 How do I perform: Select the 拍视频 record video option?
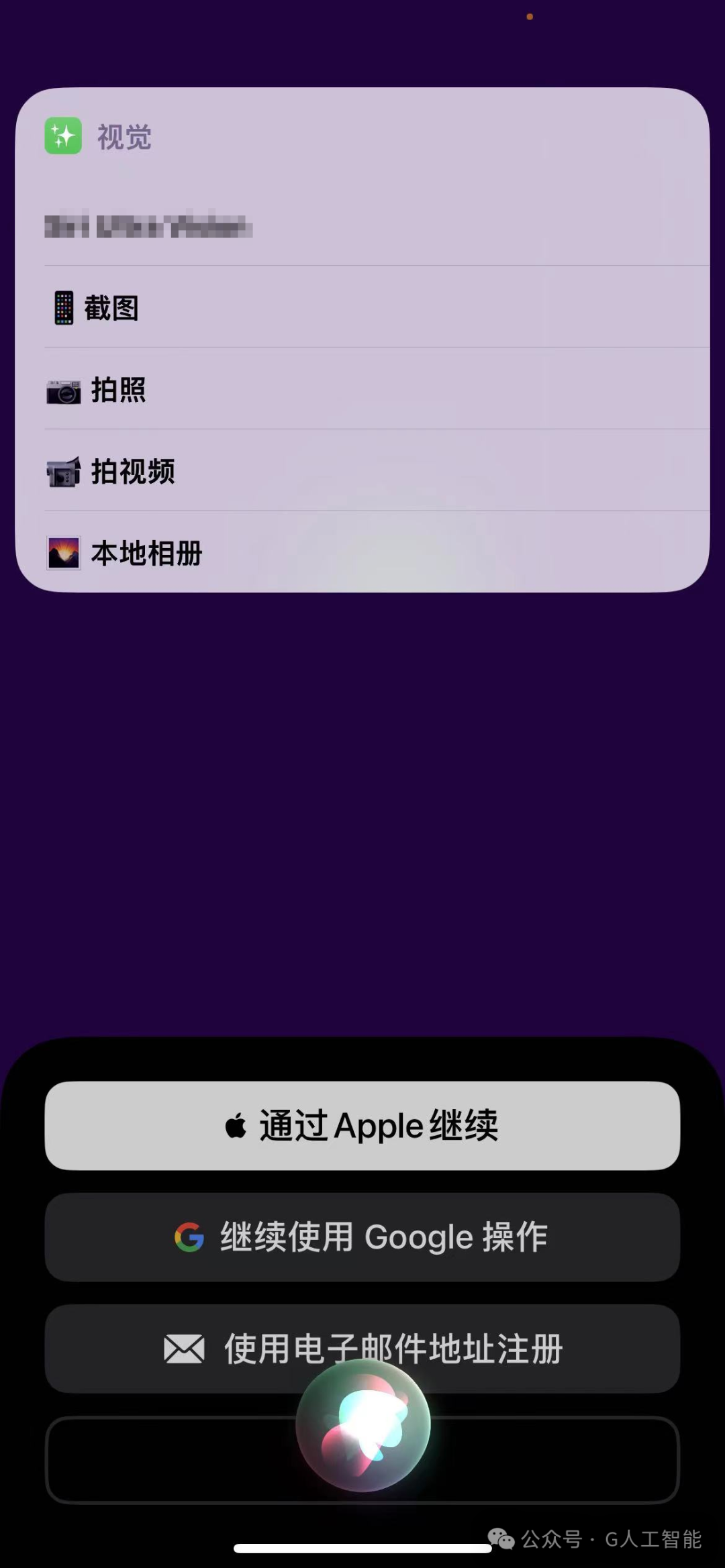[x=362, y=471]
